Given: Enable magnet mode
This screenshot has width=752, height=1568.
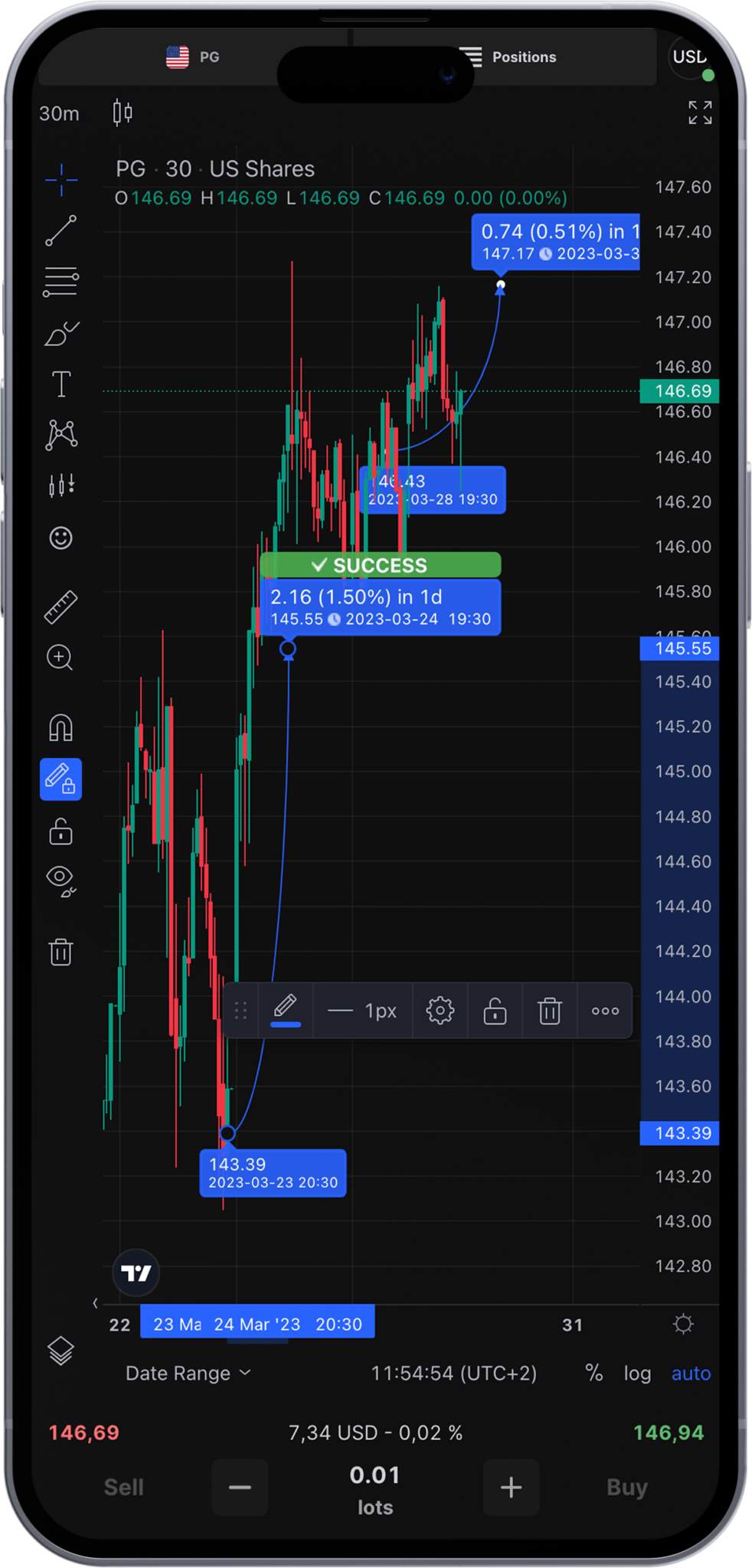Looking at the screenshot, I should coord(60,728).
